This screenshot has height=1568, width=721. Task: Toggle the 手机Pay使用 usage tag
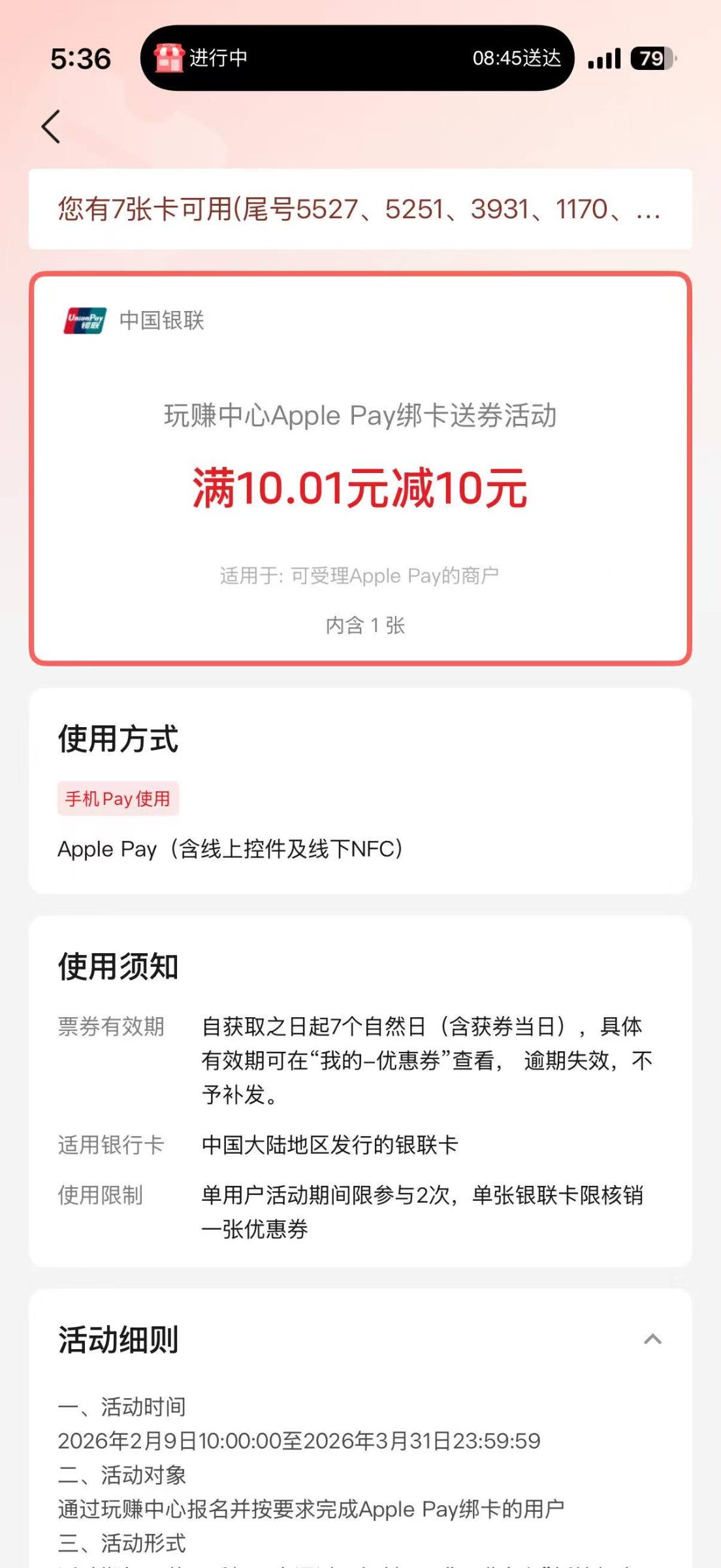(x=116, y=798)
